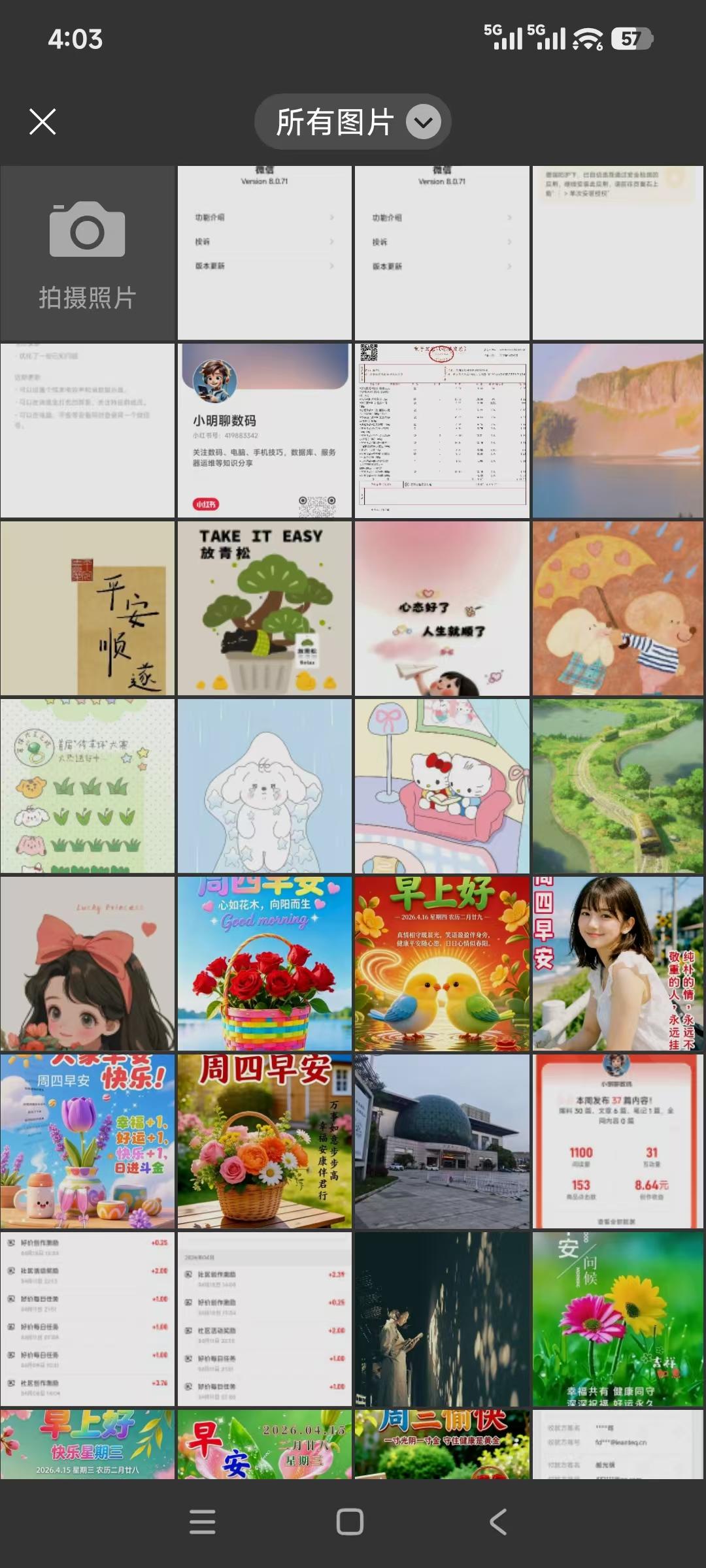This screenshot has width=706, height=1568.
Task: Select the 周四早安 flower basket on table
Action: coord(265,1141)
